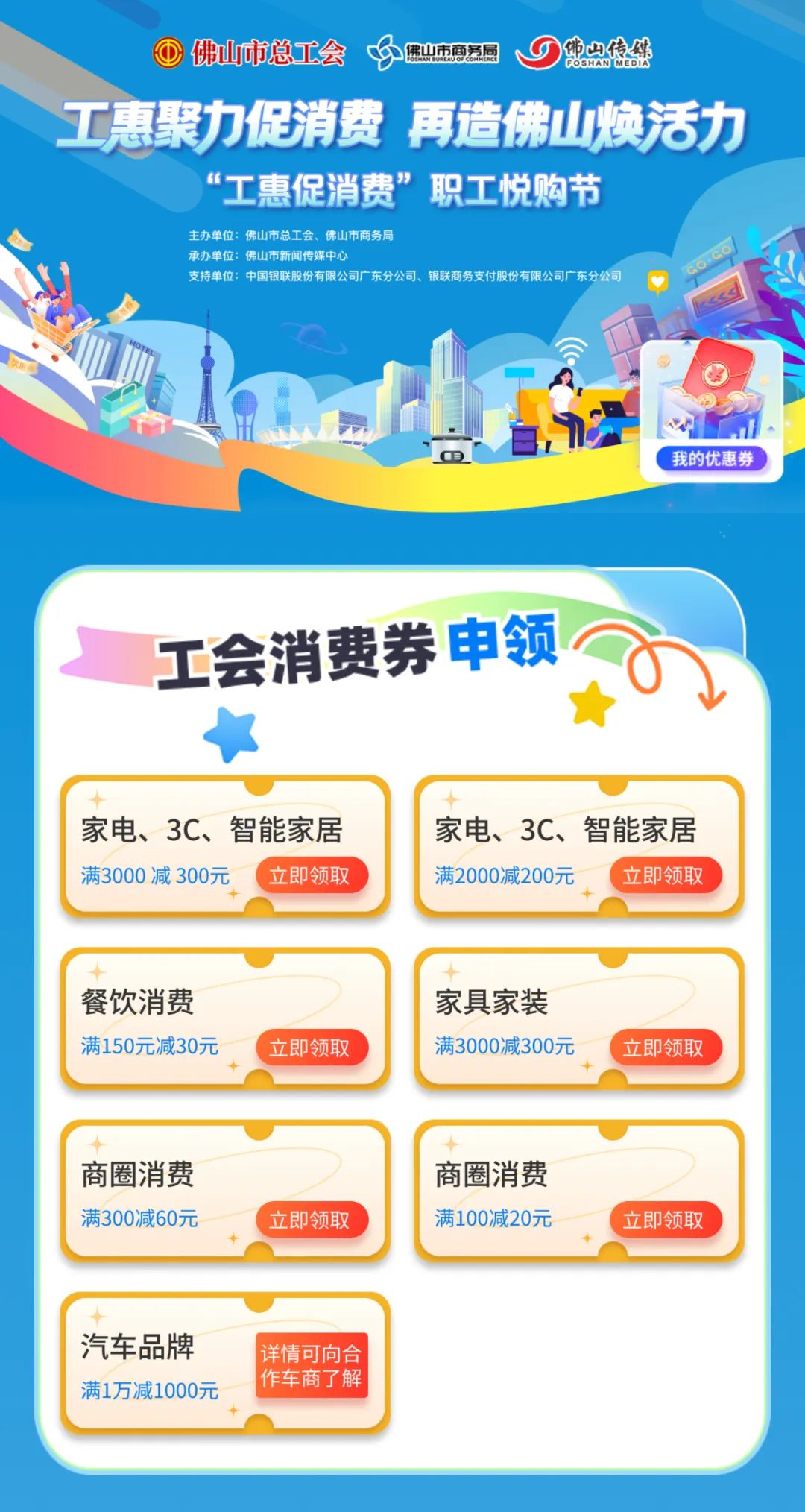Claim the 商圈消费 满300减60元 coupon
The image size is (805, 1512).
tap(312, 1220)
